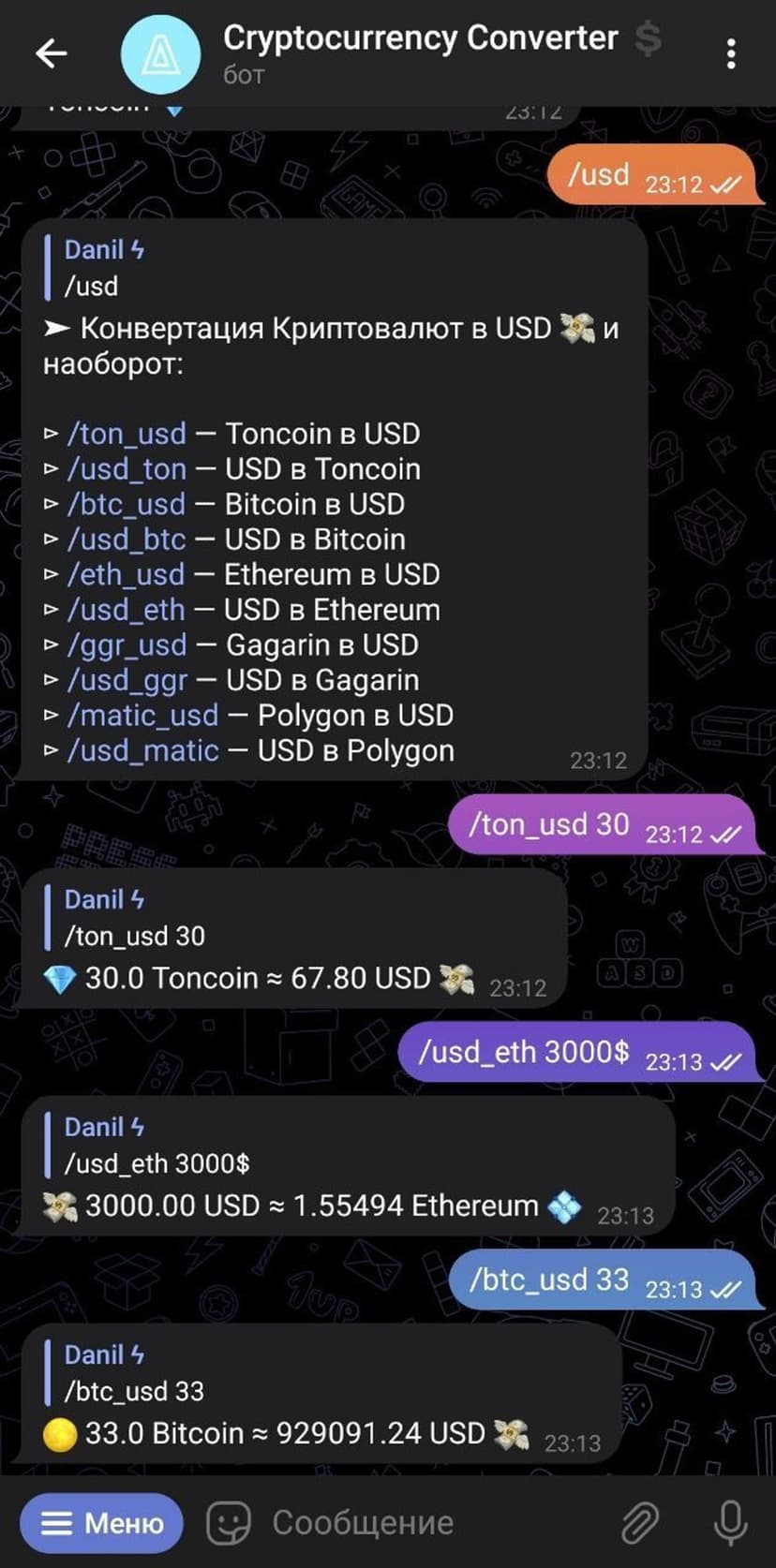Viewport: 776px width, 1568px height.
Task: Run the /eth_usd command link
Action: [126, 574]
